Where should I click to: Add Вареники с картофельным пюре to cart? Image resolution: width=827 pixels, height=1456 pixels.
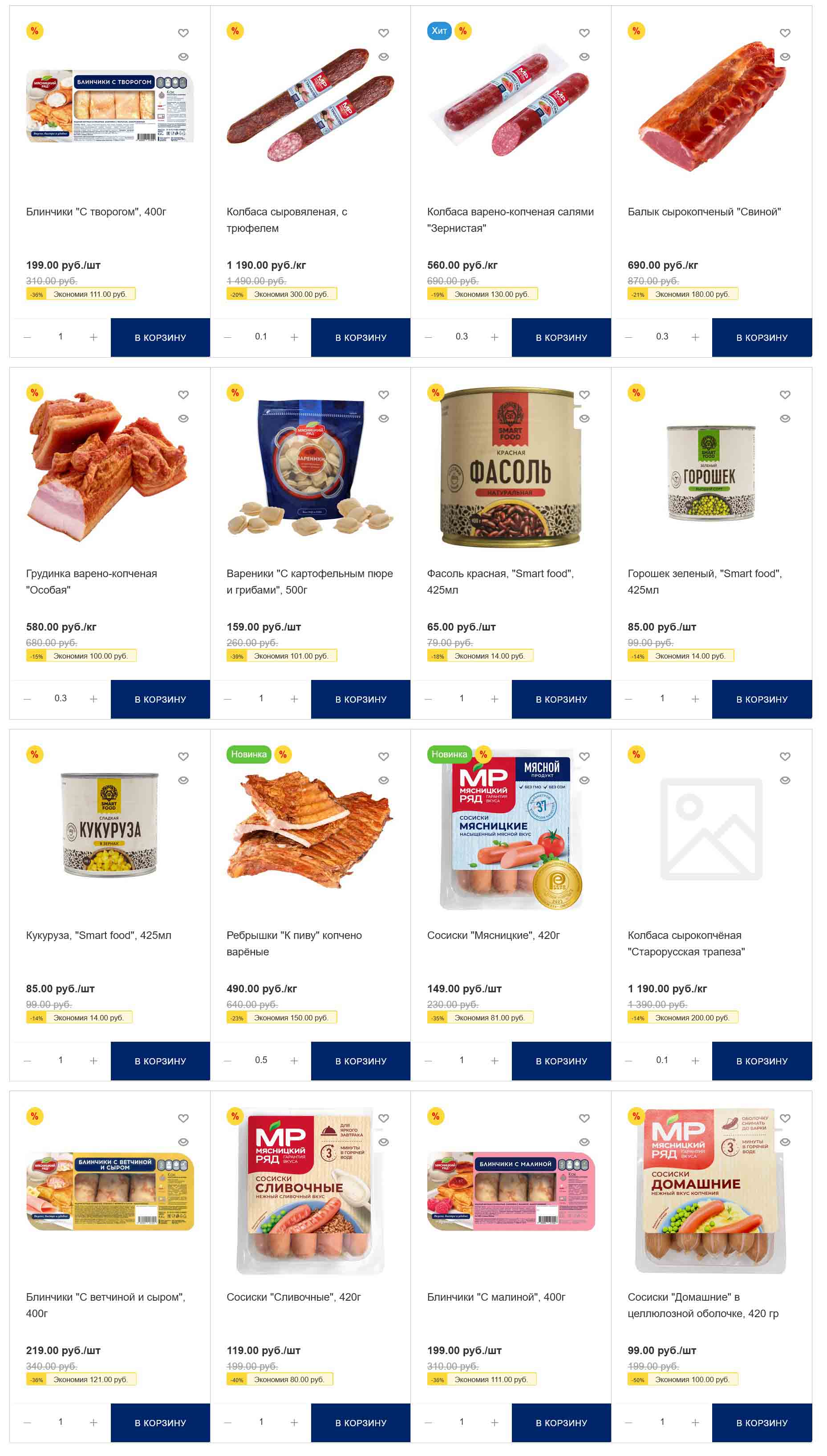[361, 699]
